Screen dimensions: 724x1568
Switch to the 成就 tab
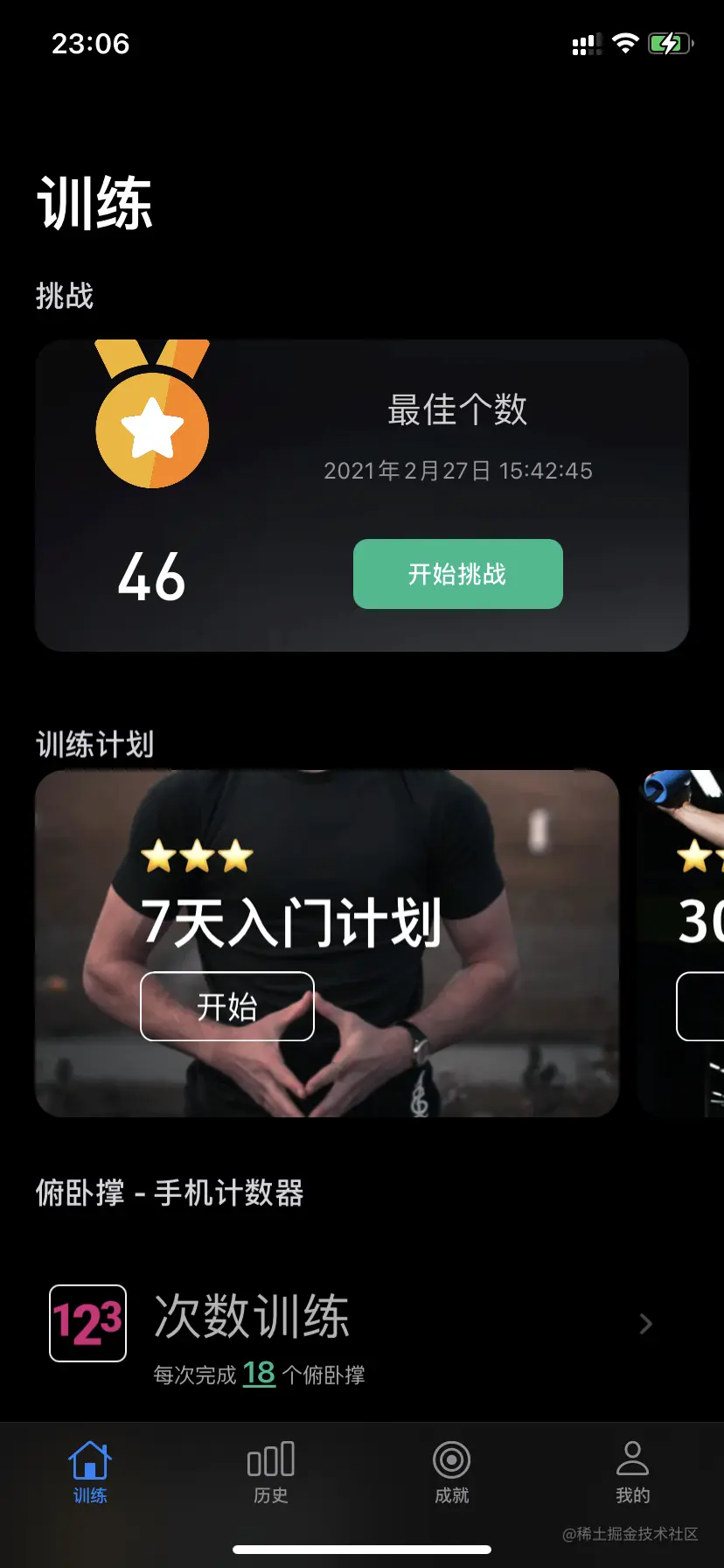(451, 1473)
